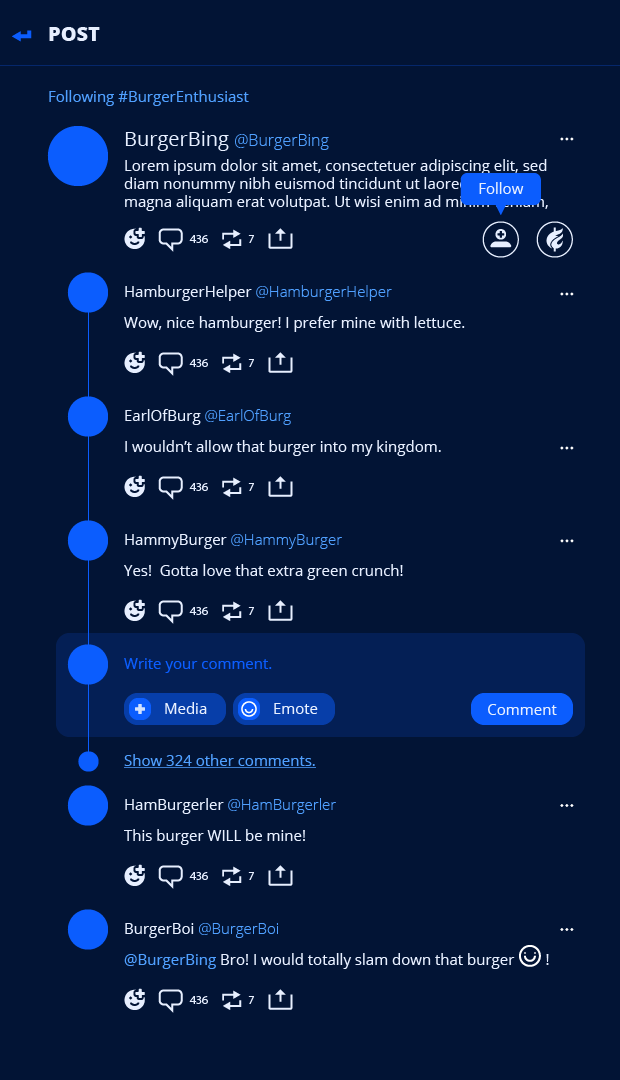This screenshot has width=620, height=1080.
Task: View the HamburgerHelper profile handle
Action: (x=323, y=292)
